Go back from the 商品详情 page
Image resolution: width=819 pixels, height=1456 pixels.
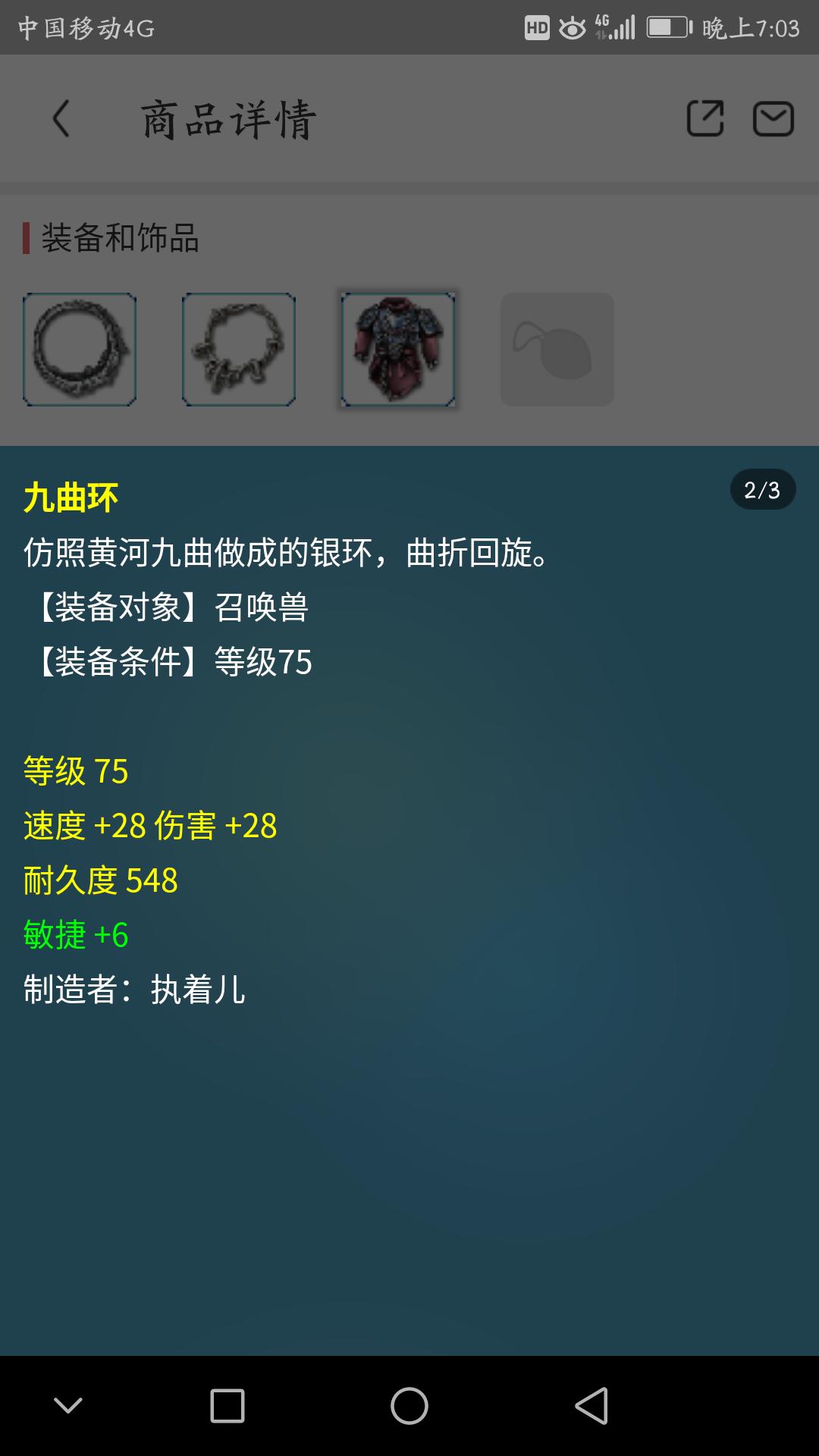(61, 119)
